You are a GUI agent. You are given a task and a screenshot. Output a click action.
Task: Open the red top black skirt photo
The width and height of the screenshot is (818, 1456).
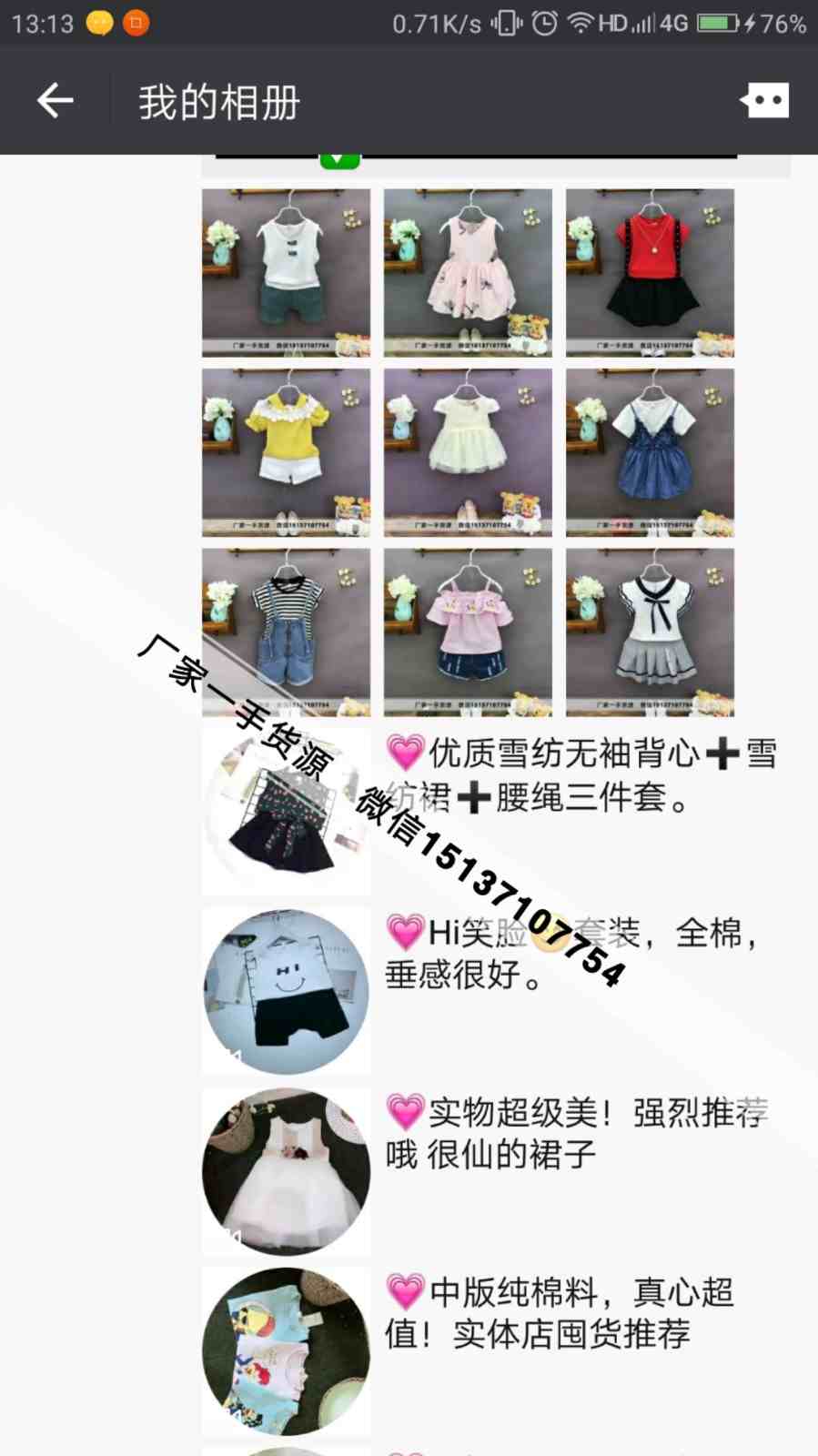click(650, 272)
